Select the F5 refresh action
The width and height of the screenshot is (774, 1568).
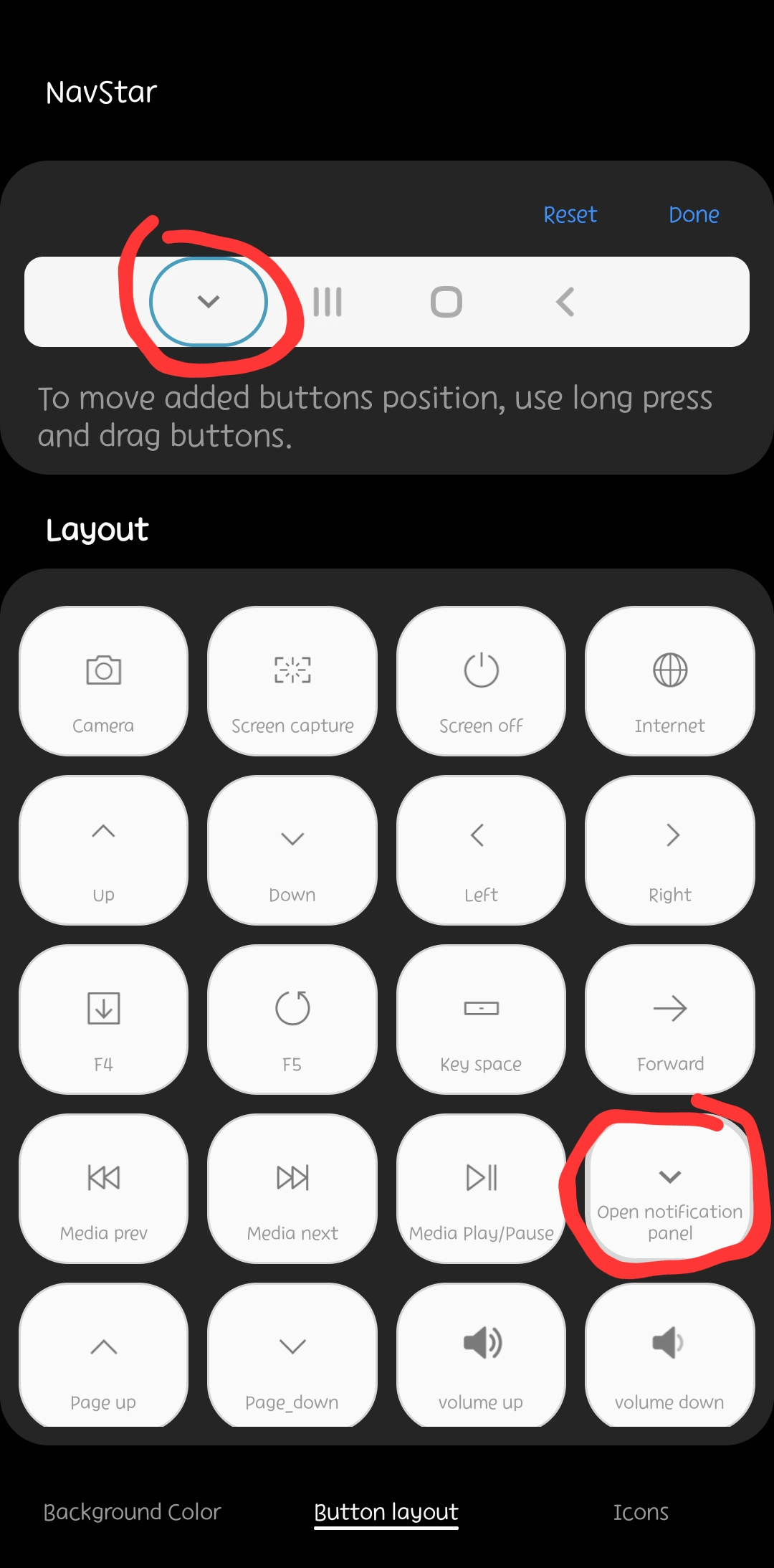[292, 1019]
